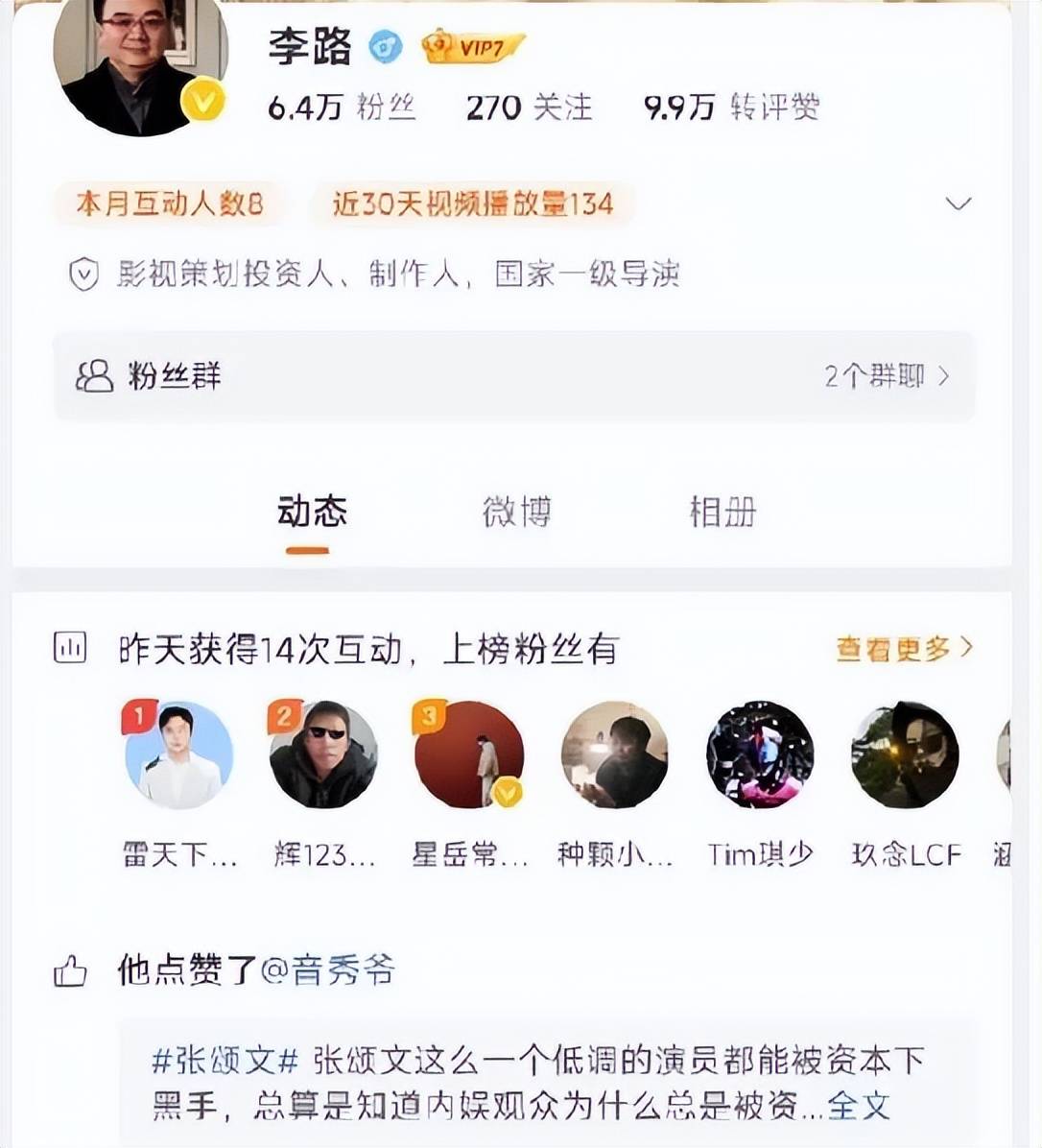
Task: Open the #张颂文# hashtag topic
Action: point(225,1062)
